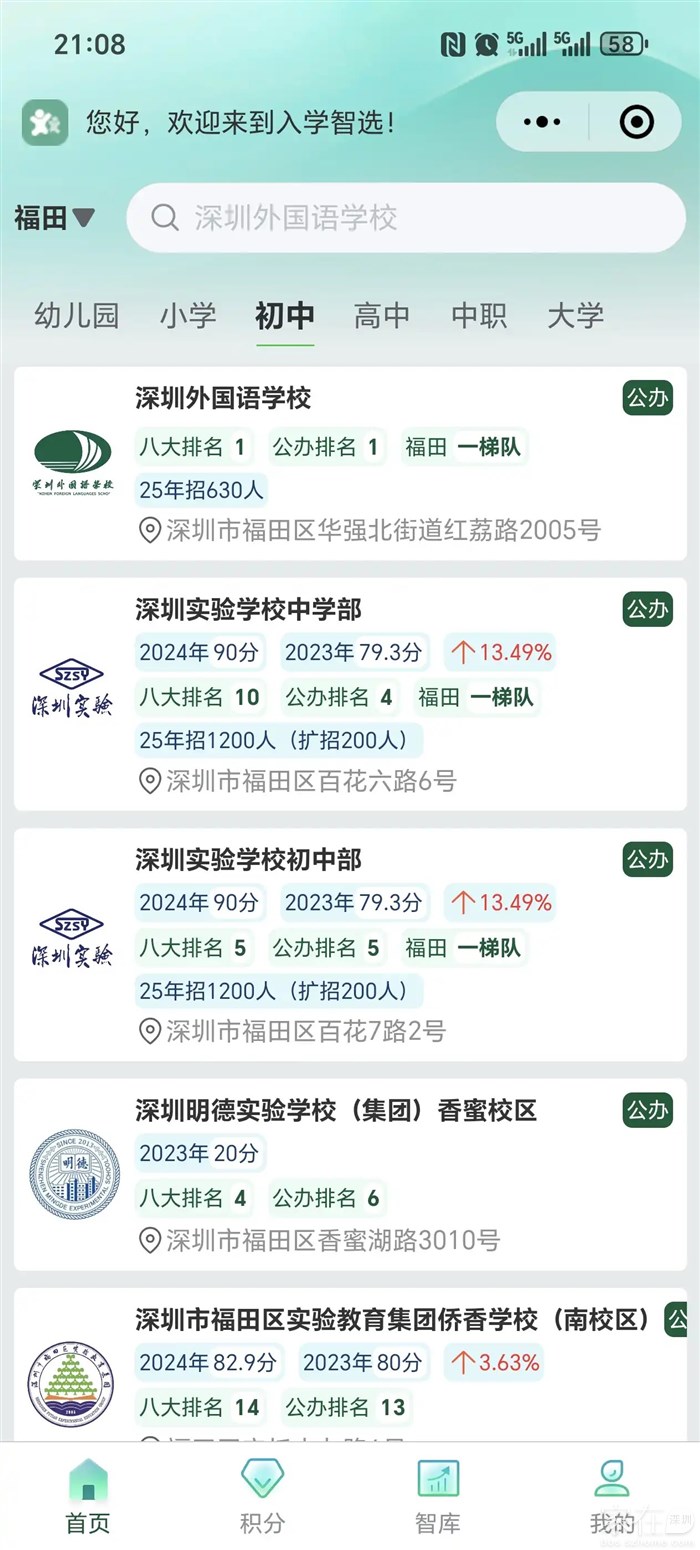Expand the 福田 district dropdown
This screenshot has height=1550, width=700.
tap(54, 218)
